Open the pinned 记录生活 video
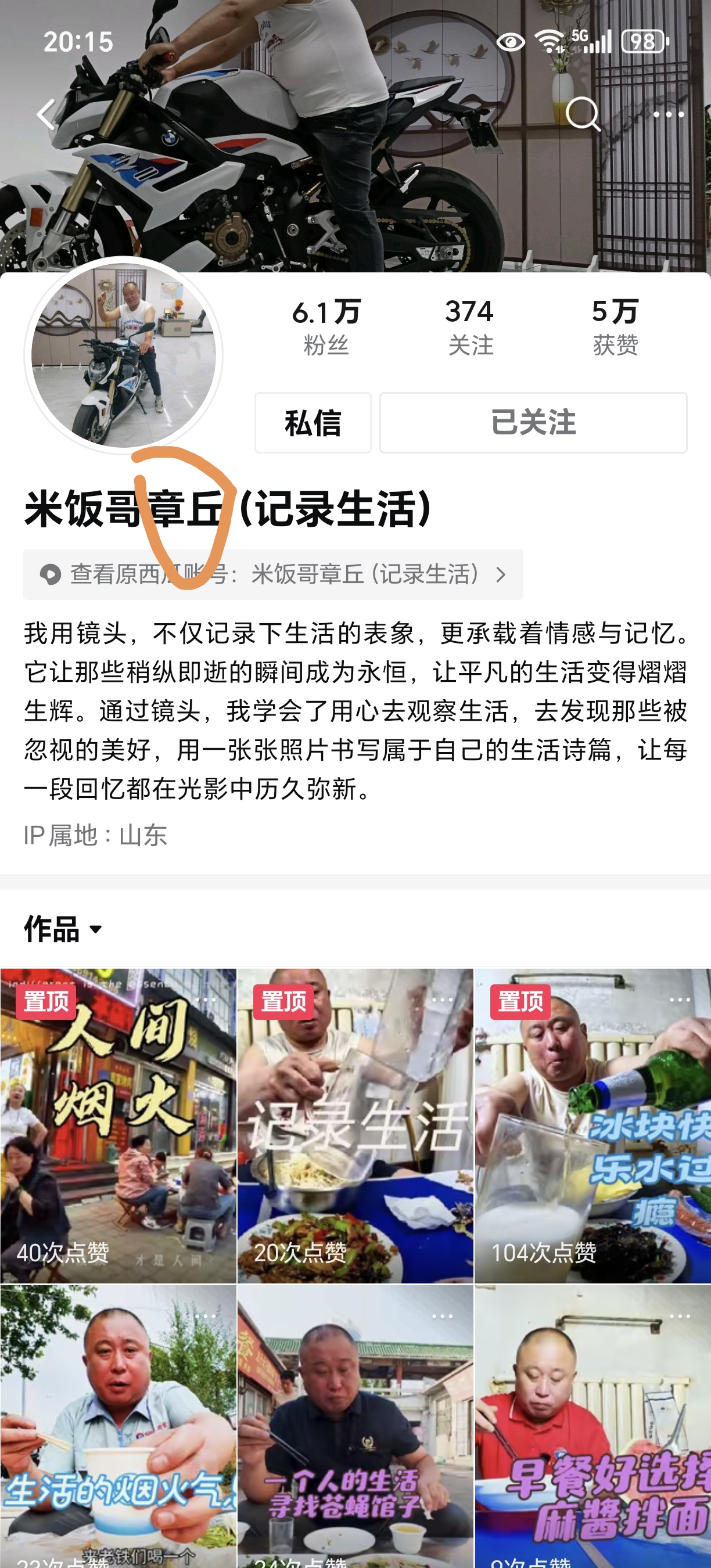Screen dimensions: 711x1568 pos(355,1126)
